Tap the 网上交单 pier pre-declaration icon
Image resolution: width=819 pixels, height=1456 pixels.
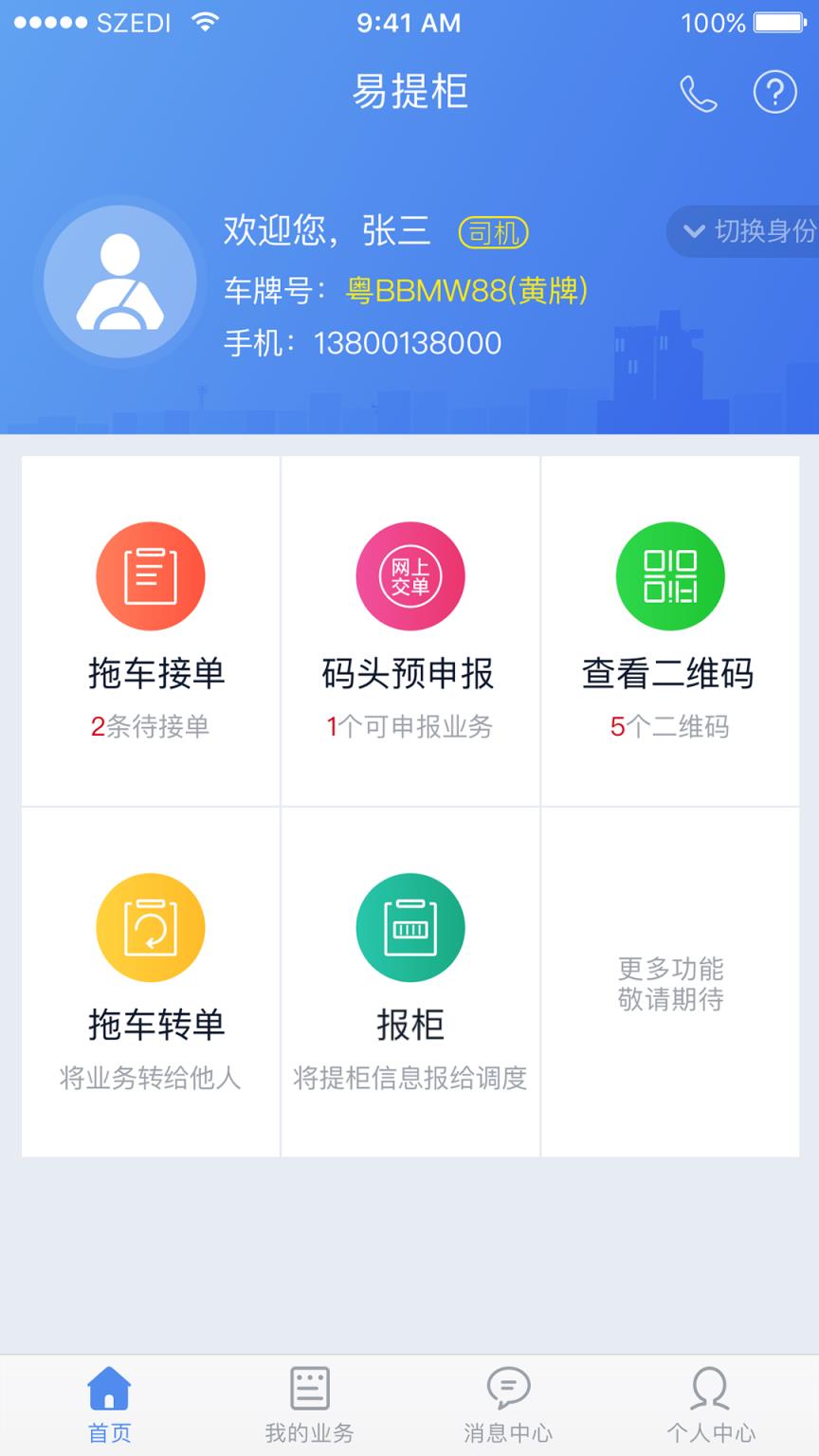[x=409, y=575]
